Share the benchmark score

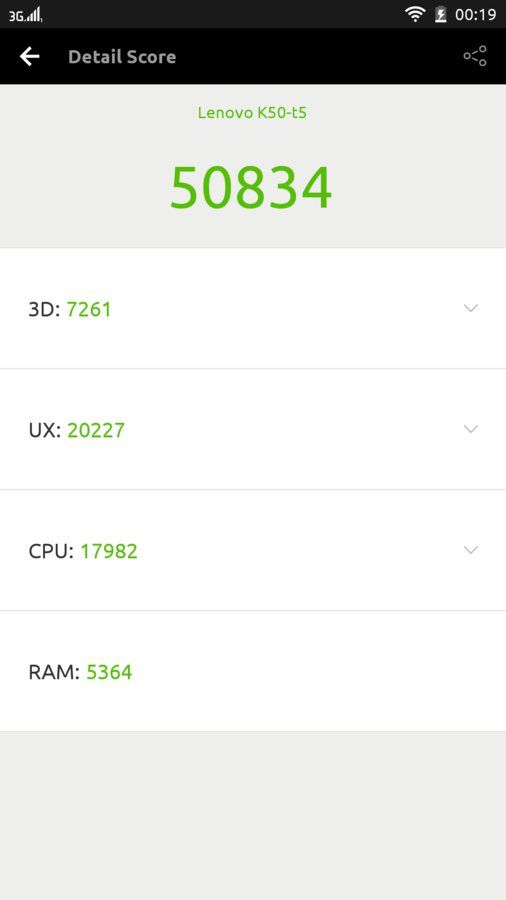click(475, 56)
